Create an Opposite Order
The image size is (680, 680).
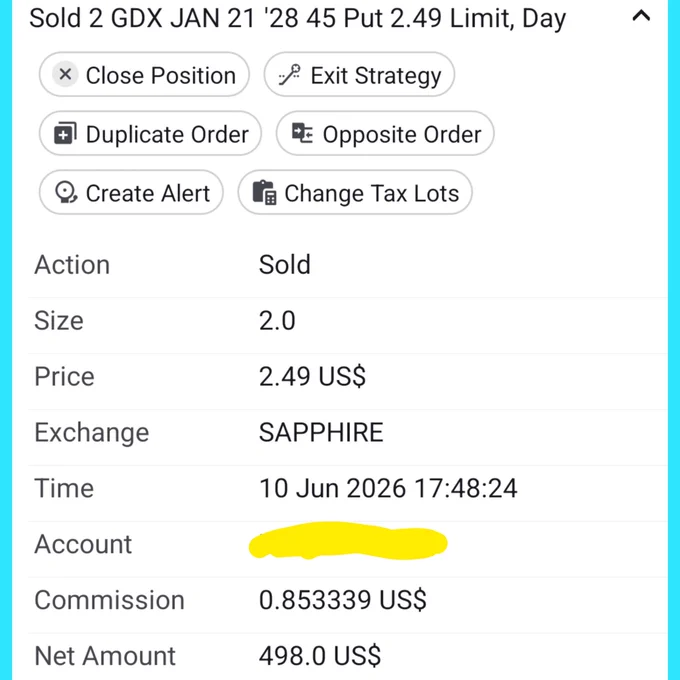pyautogui.click(x=385, y=134)
